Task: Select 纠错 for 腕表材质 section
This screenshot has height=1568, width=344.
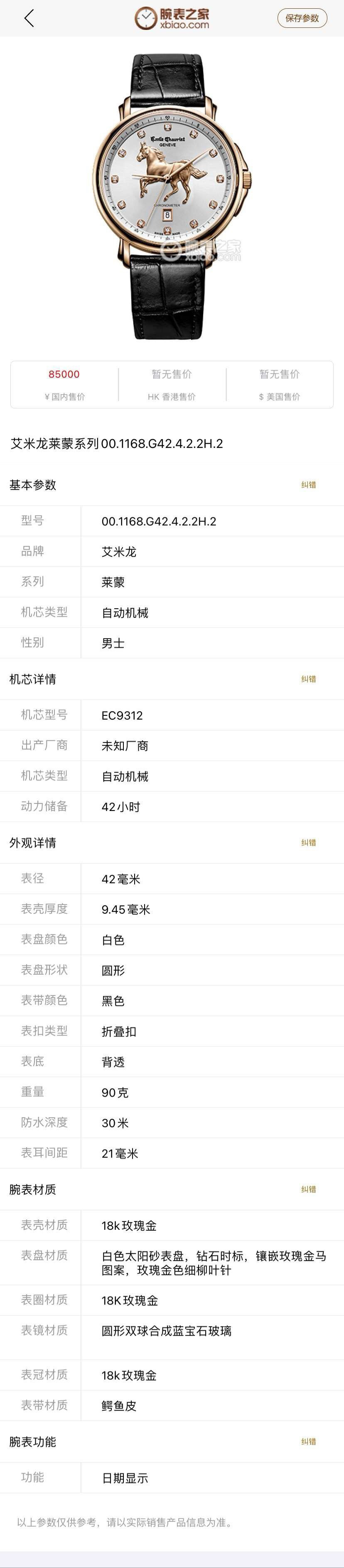Action: tap(308, 1190)
